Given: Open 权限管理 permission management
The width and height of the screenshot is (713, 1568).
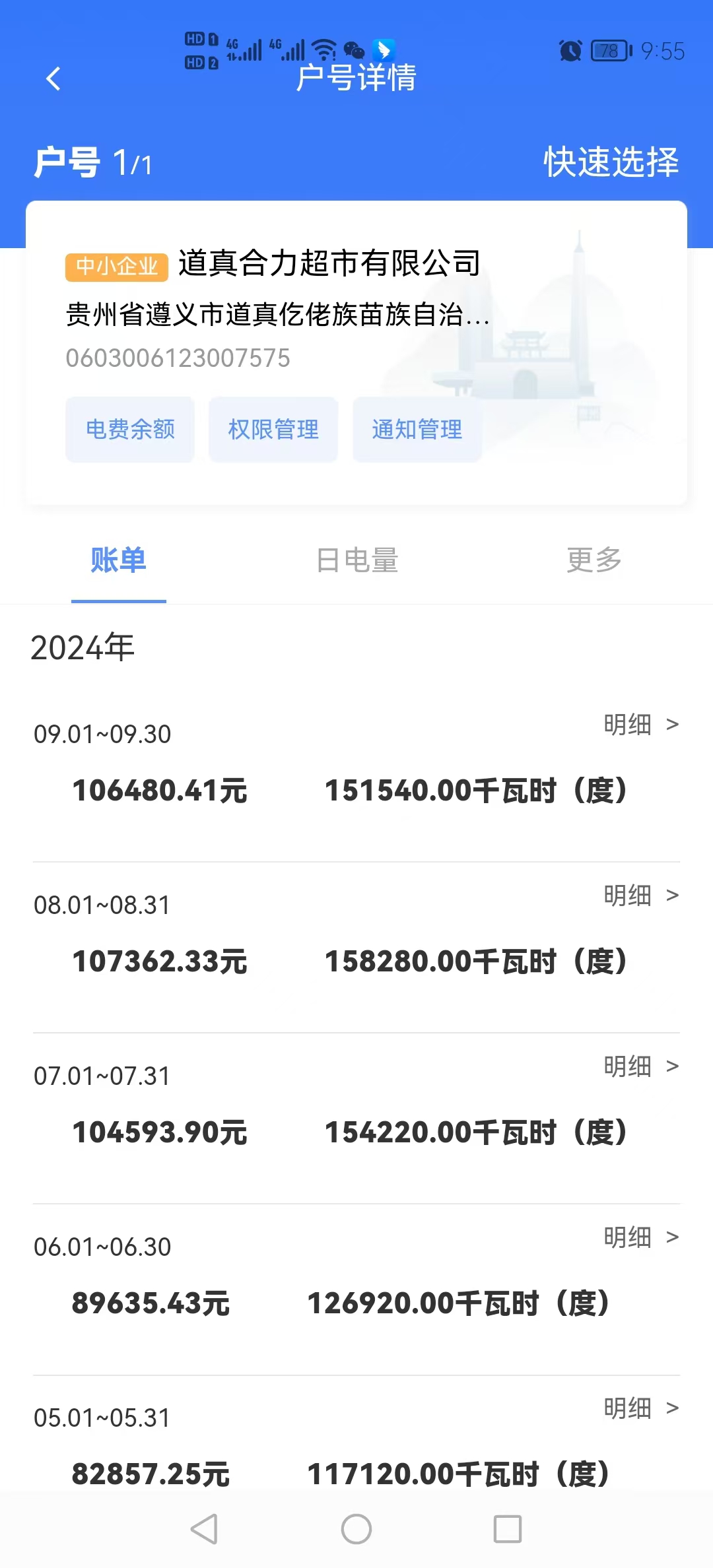Looking at the screenshot, I should coord(273,430).
